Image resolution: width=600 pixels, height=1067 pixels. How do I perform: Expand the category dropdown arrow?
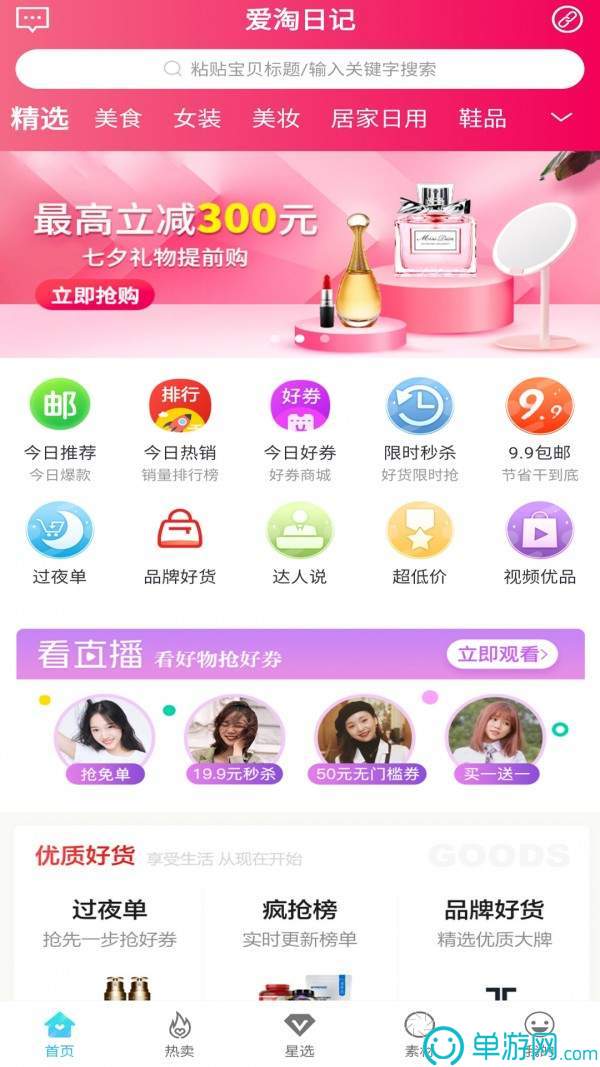tap(562, 118)
